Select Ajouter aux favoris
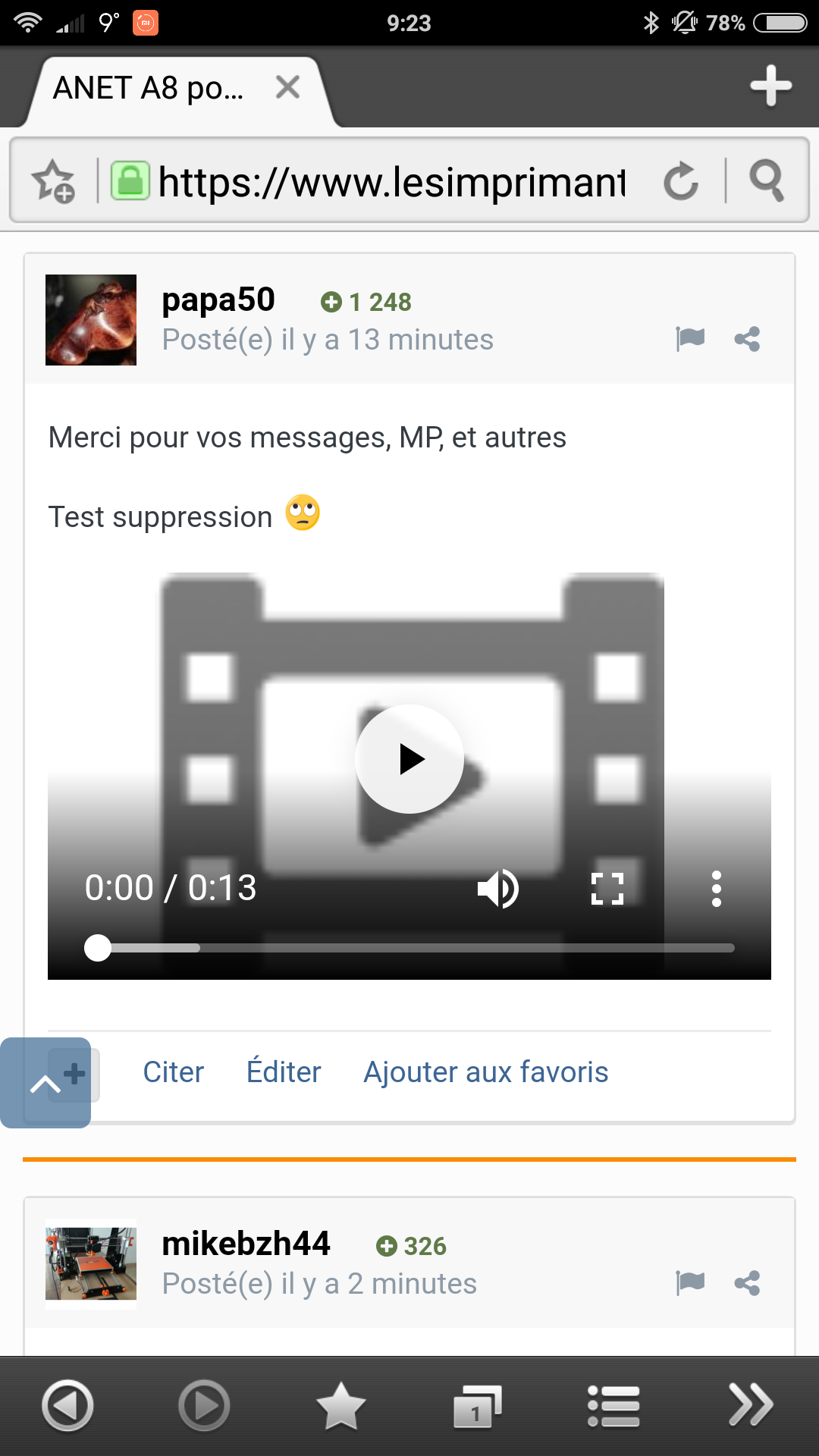The height and width of the screenshot is (1456, 819). point(486,1072)
